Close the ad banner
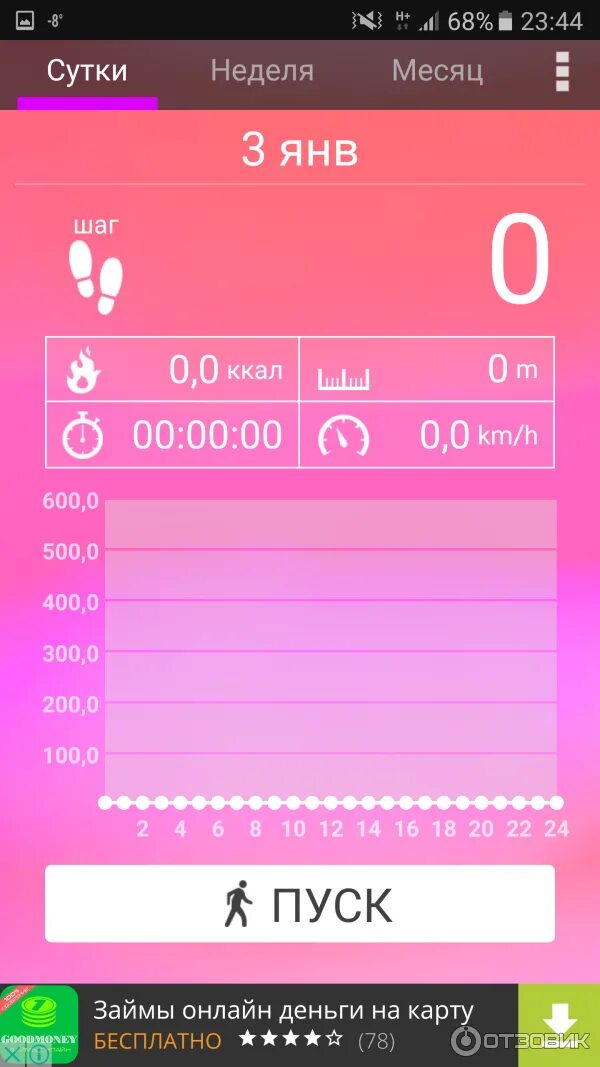 tap(11, 1053)
